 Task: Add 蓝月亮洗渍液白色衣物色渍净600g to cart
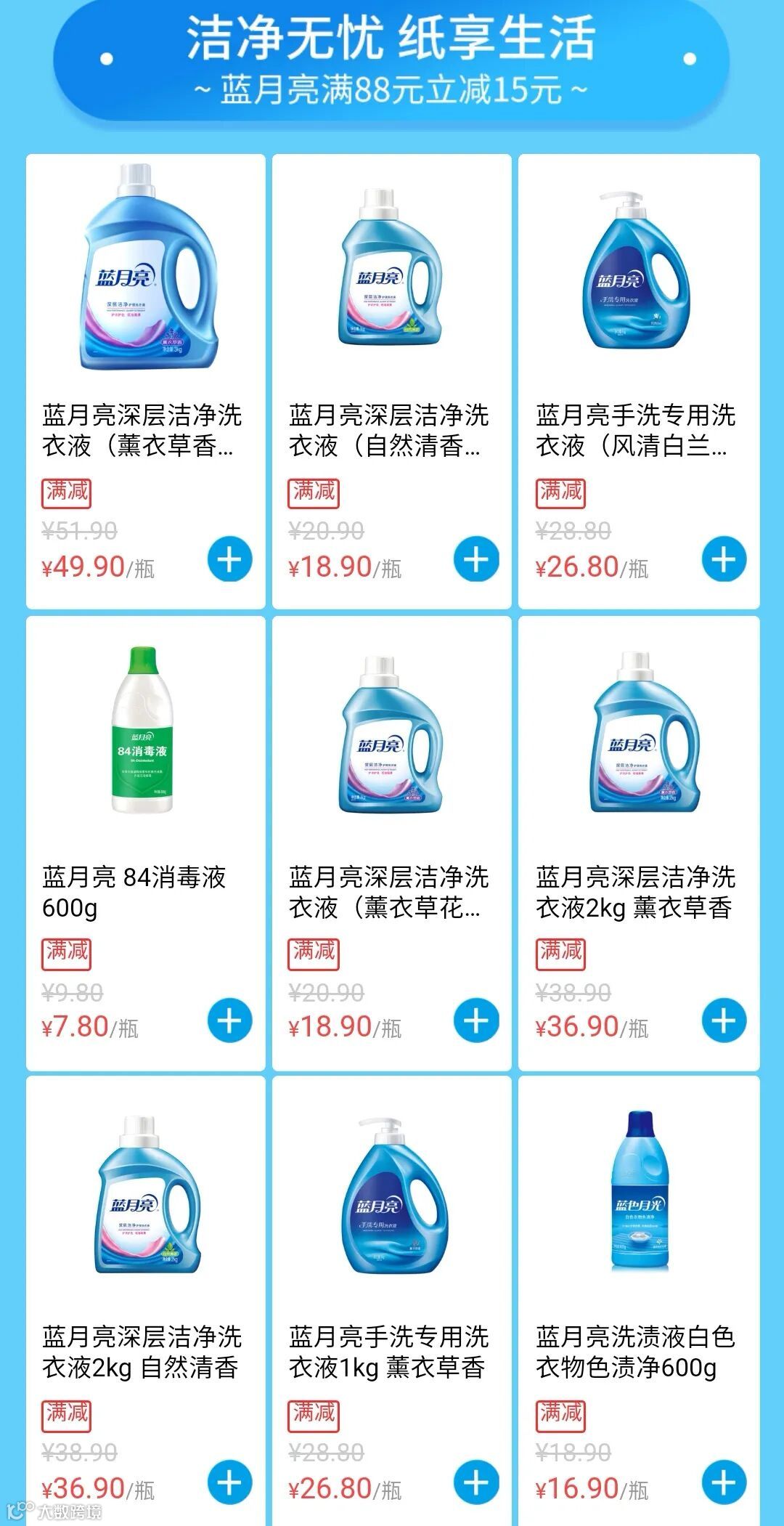724,1482
